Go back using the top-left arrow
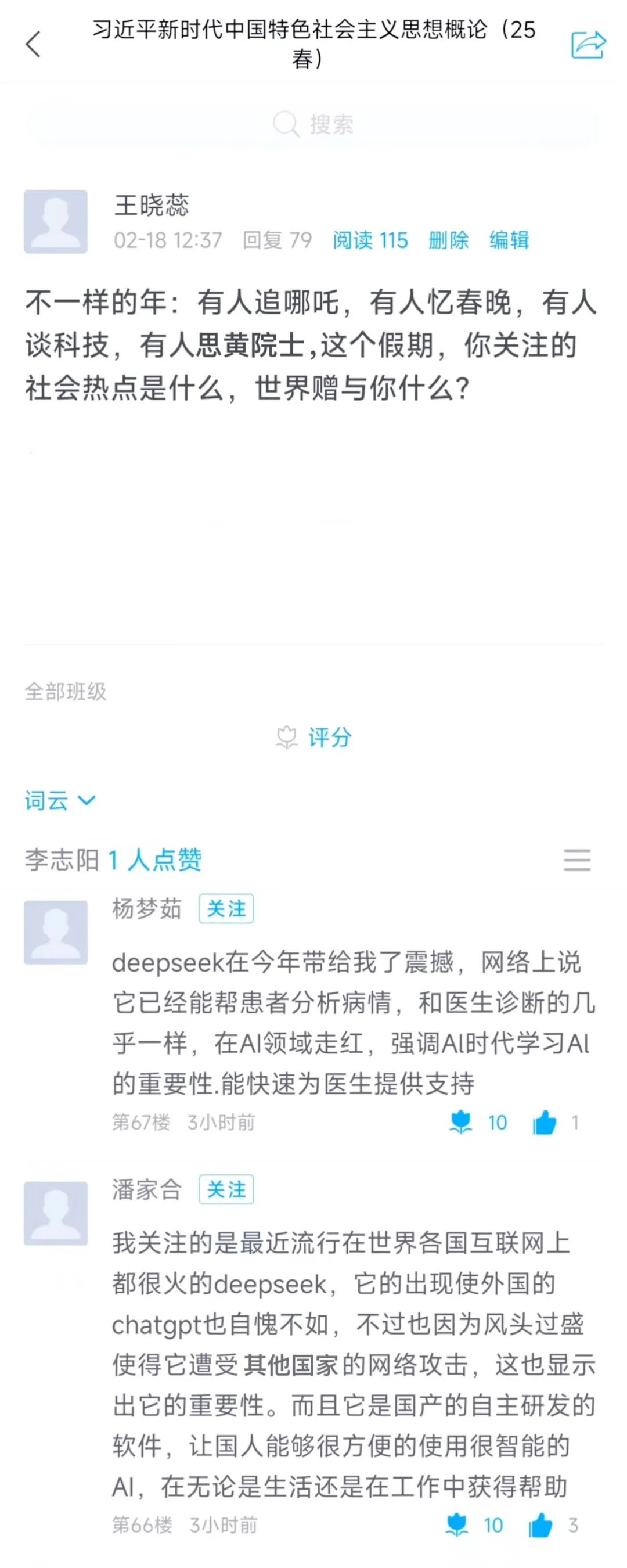 click(x=34, y=45)
